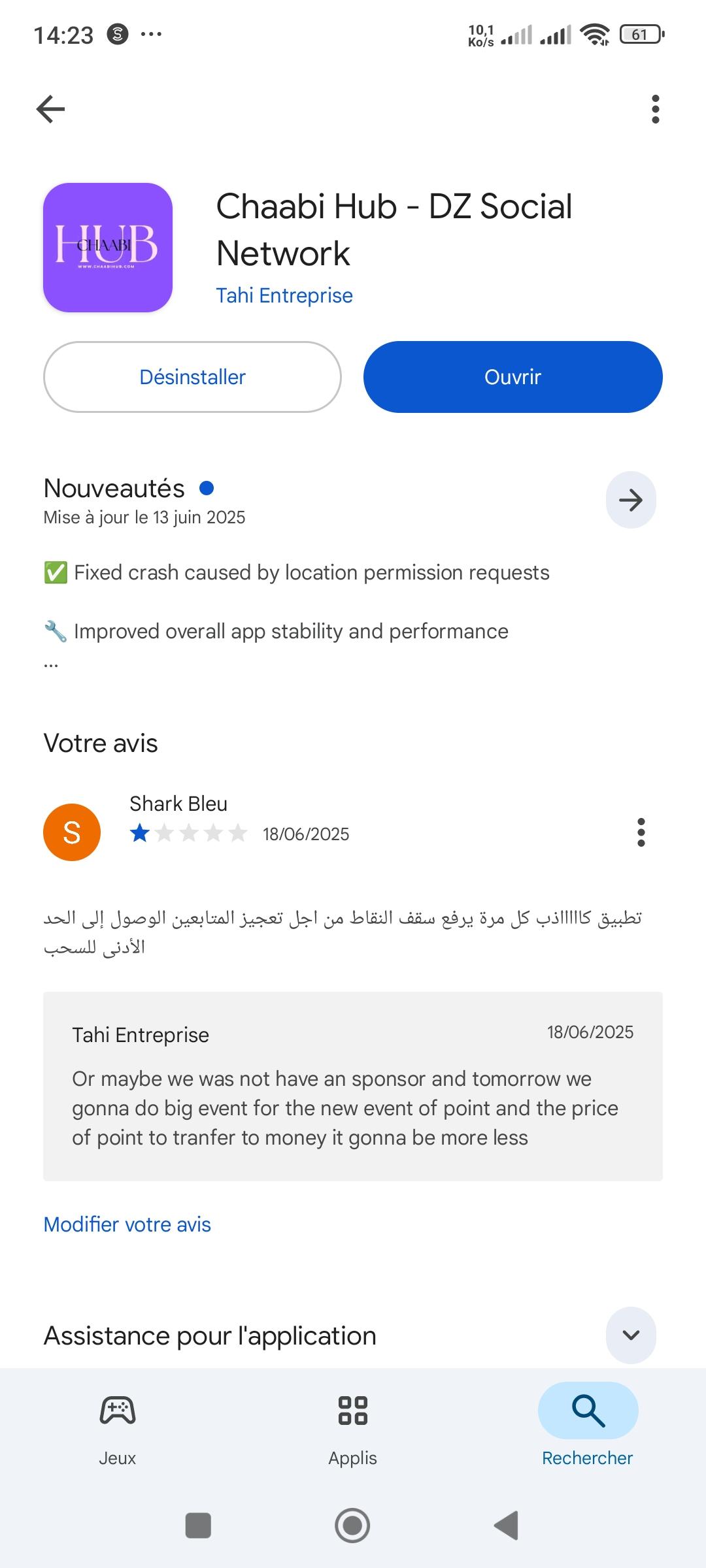Go back using the top arrow
The width and height of the screenshot is (706, 1568).
coord(50,109)
